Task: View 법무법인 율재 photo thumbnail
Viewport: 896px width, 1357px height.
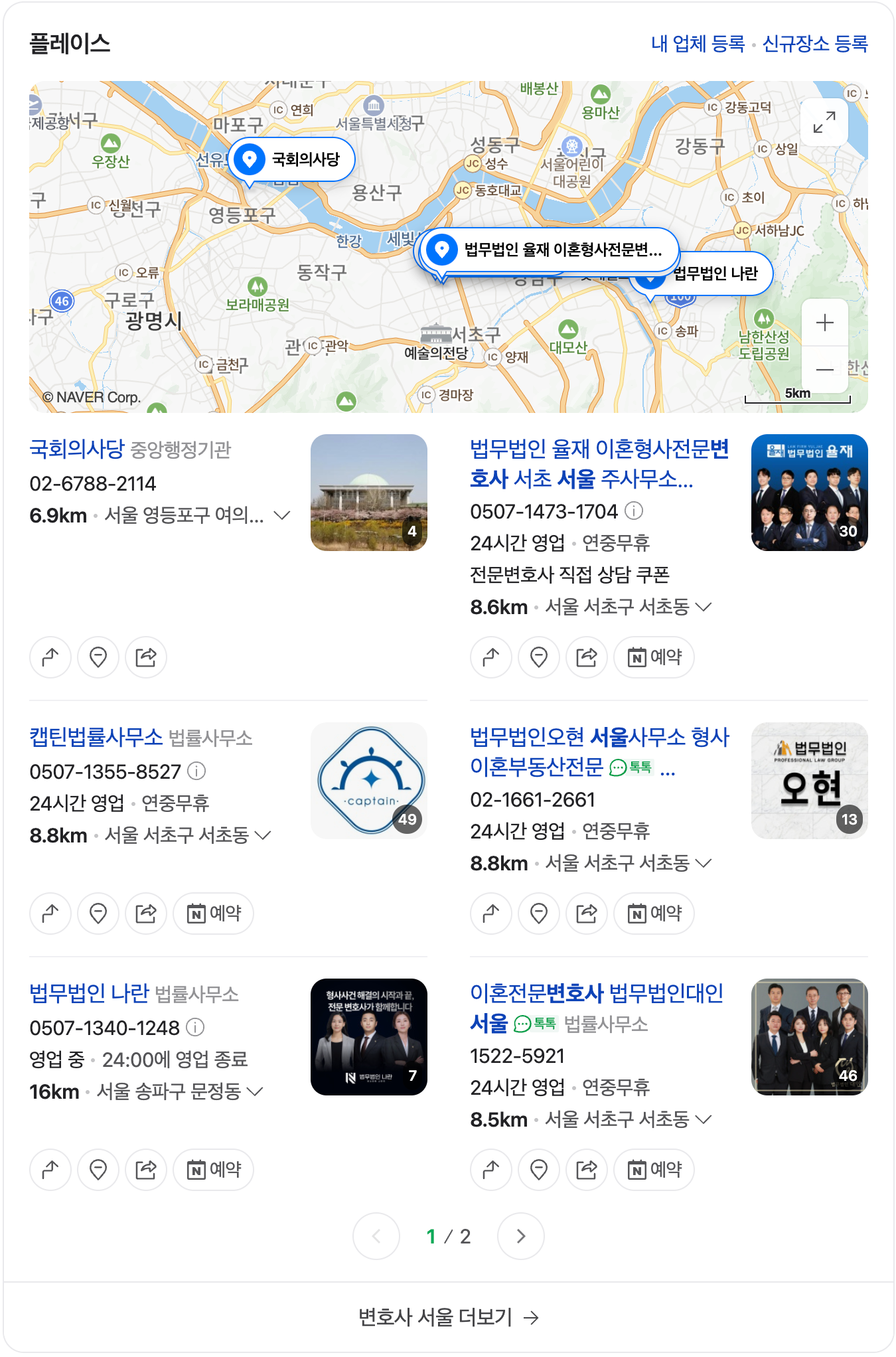Action: [x=809, y=492]
